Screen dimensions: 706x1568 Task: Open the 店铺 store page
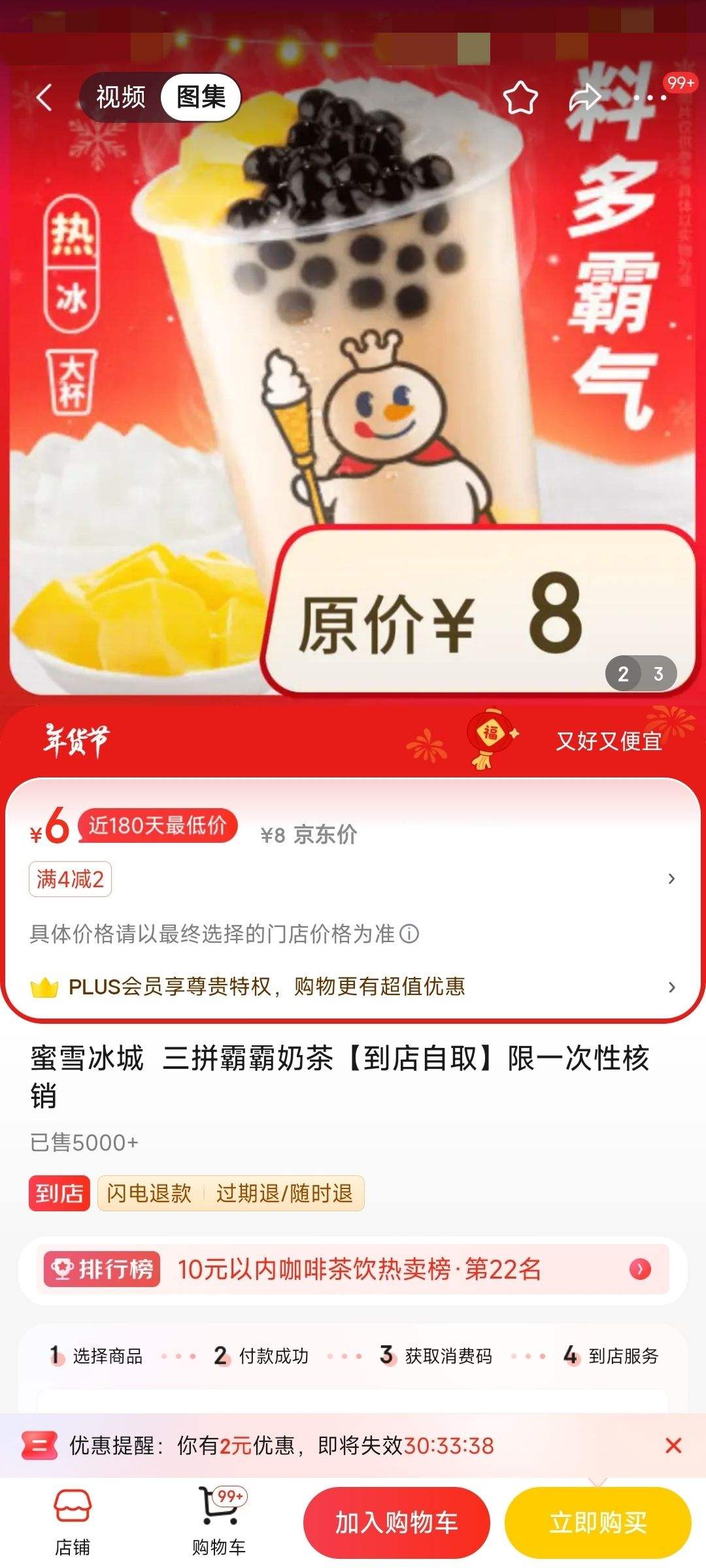pyautogui.click(x=72, y=1522)
